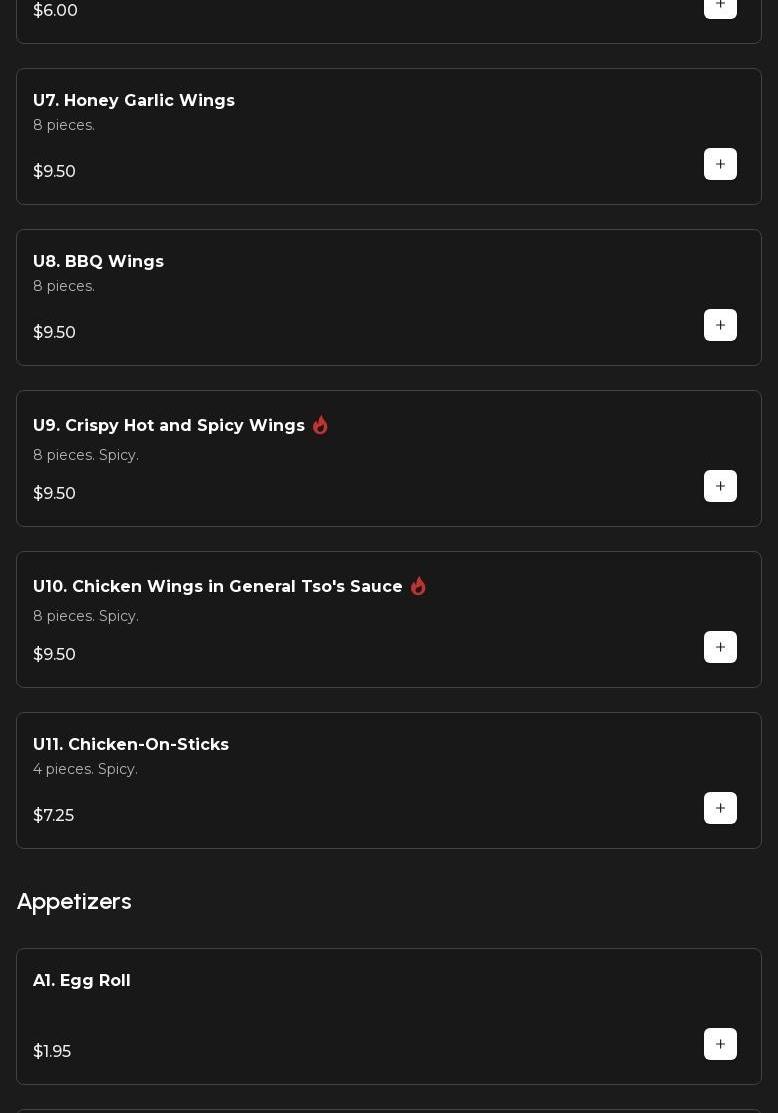The height and width of the screenshot is (1113, 778).
Task: Add Chicken Wings in General Tso's Sauce
Action: 720,647
